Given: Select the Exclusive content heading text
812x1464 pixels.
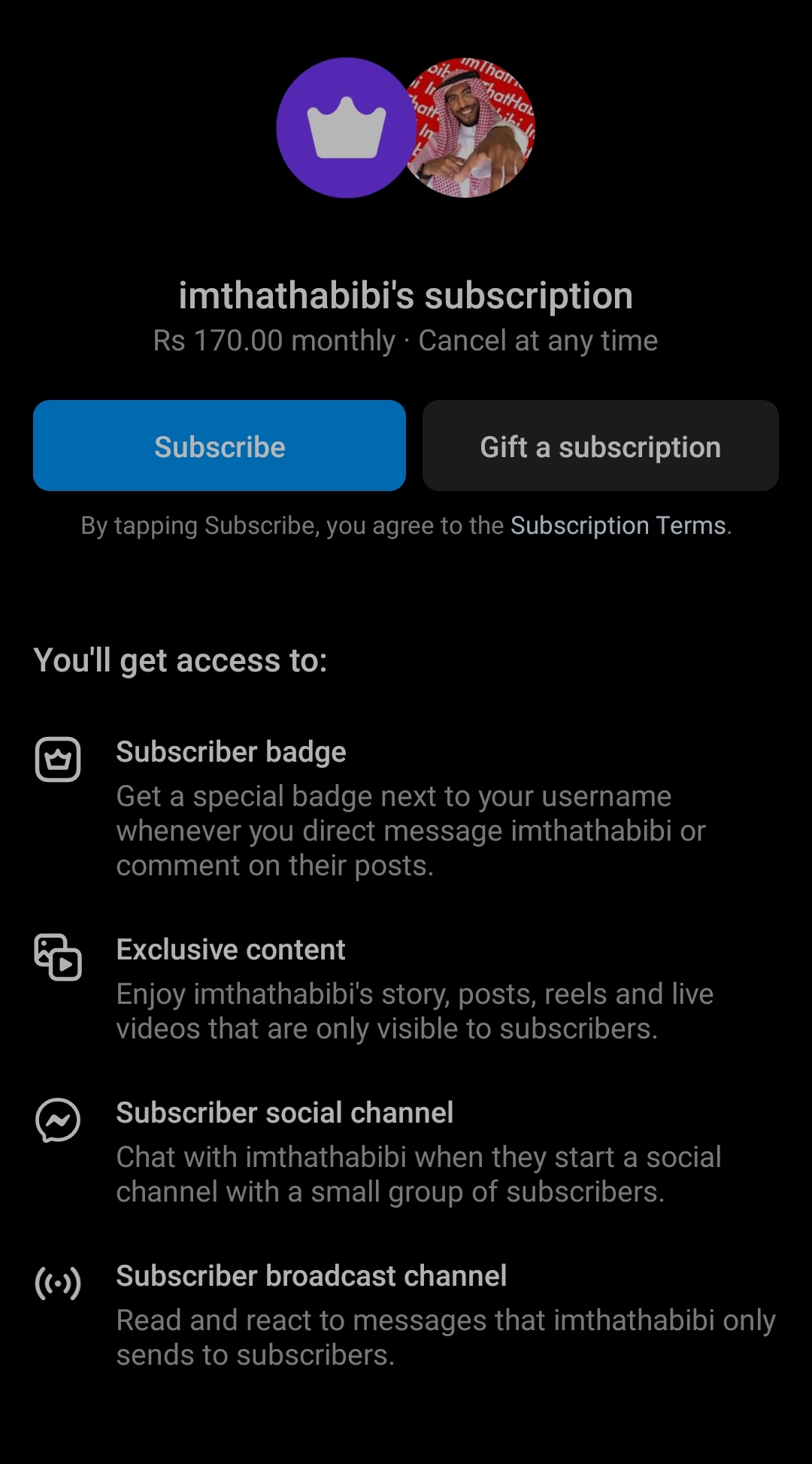Looking at the screenshot, I should click(x=231, y=949).
